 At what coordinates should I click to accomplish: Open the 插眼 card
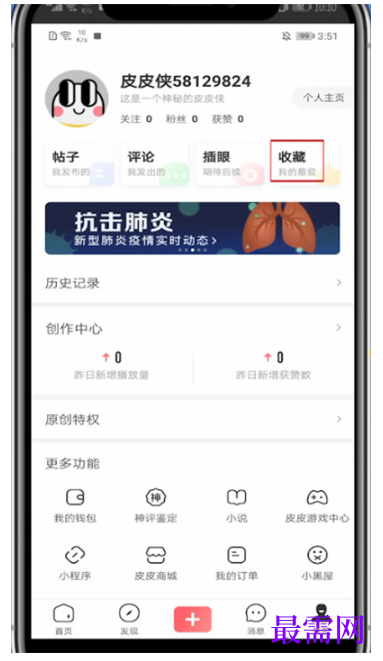pos(230,164)
